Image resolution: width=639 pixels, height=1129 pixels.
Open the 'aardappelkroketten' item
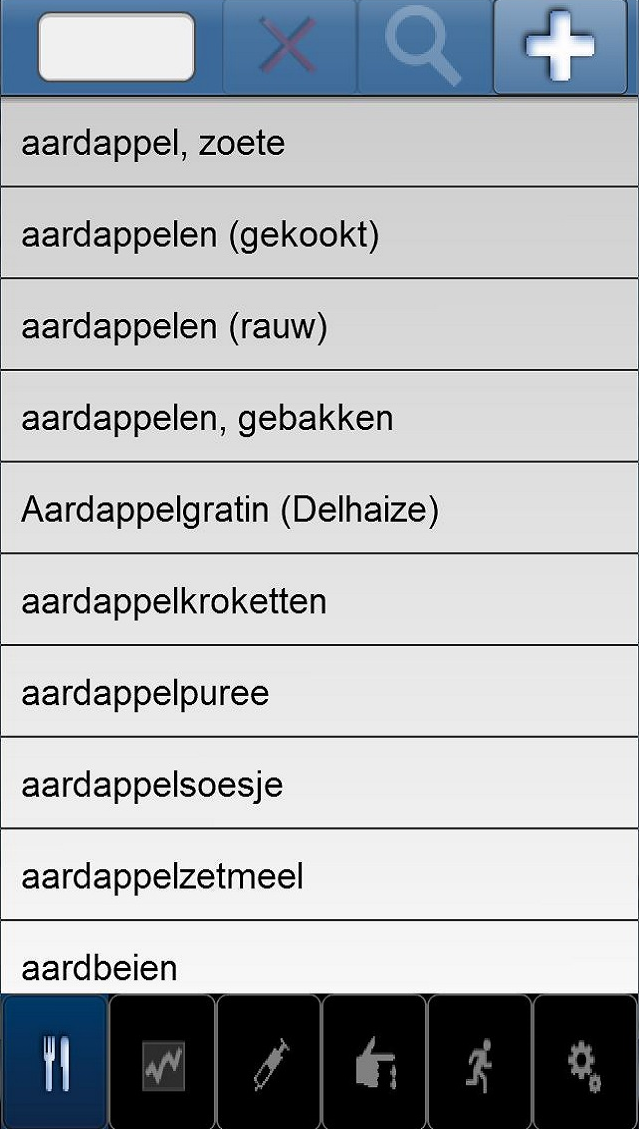pyautogui.click(x=319, y=601)
